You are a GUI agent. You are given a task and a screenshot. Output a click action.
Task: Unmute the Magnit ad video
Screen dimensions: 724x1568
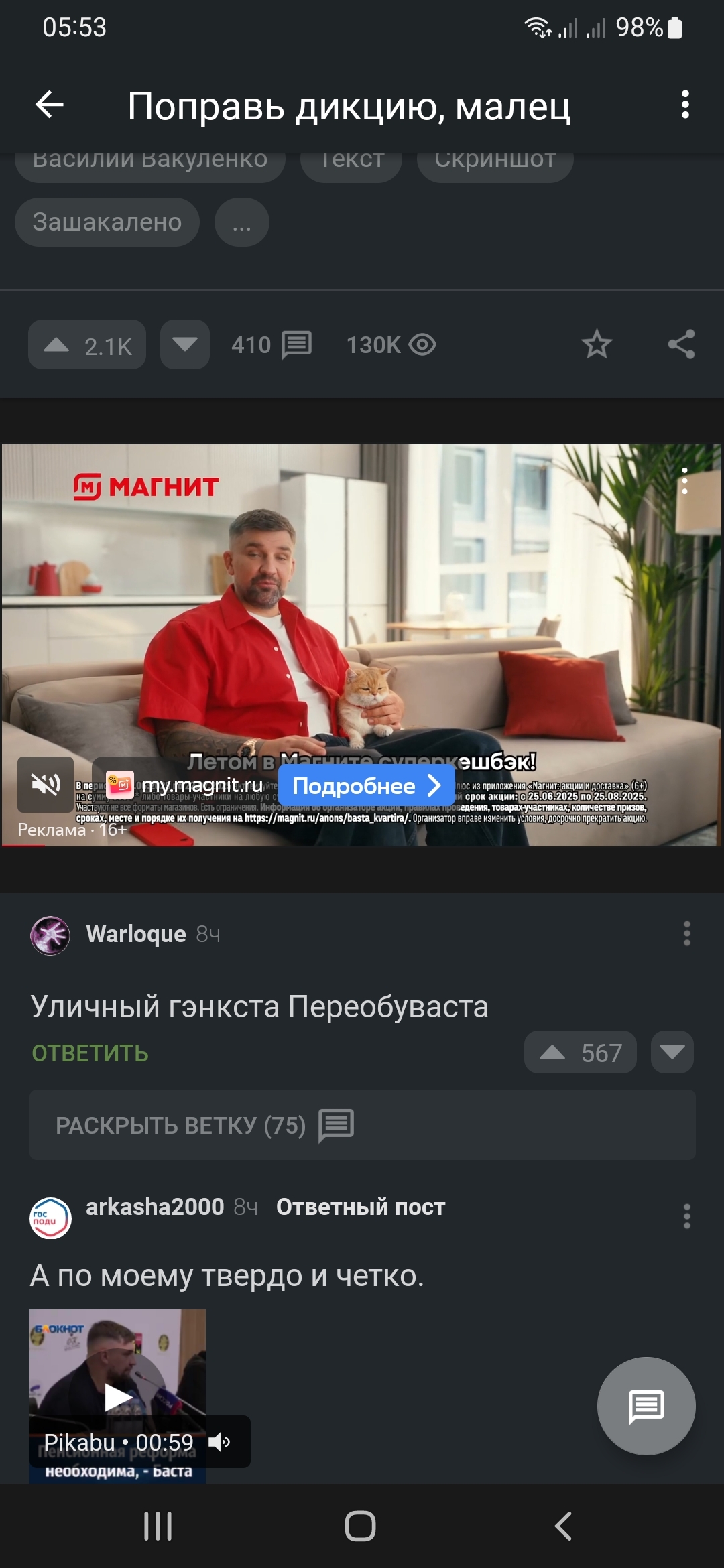click(x=46, y=784)
